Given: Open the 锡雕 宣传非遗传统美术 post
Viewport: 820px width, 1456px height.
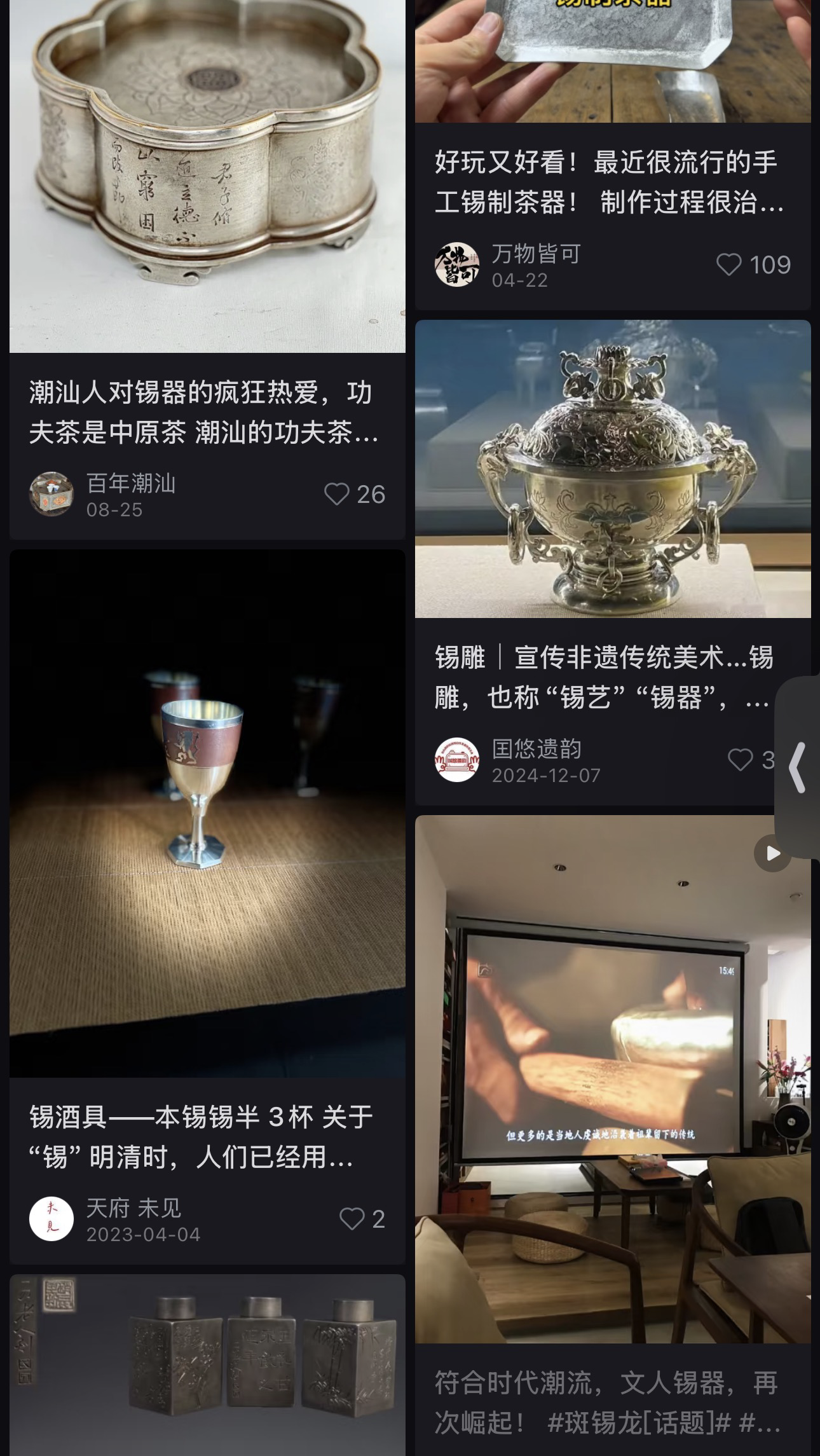Looking at the screenshot, I should pos(604,676).
